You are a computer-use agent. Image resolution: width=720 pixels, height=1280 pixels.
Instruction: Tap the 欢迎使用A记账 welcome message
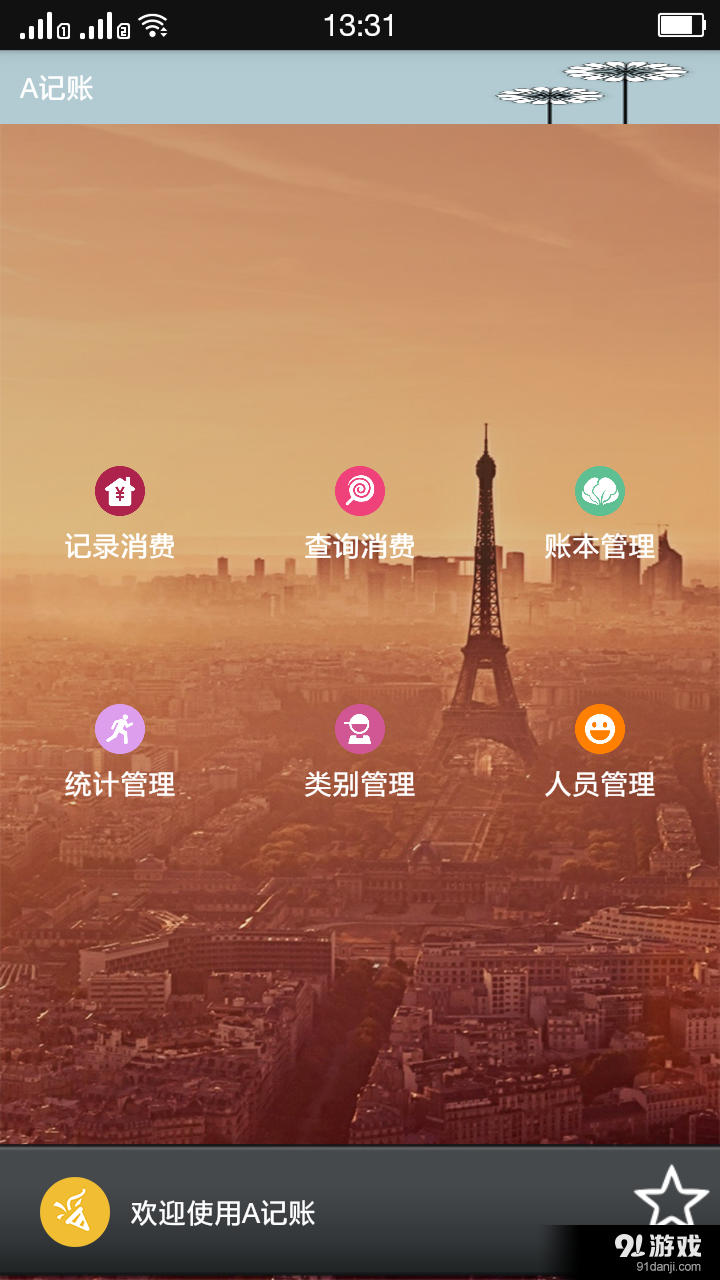point(220,1213)
